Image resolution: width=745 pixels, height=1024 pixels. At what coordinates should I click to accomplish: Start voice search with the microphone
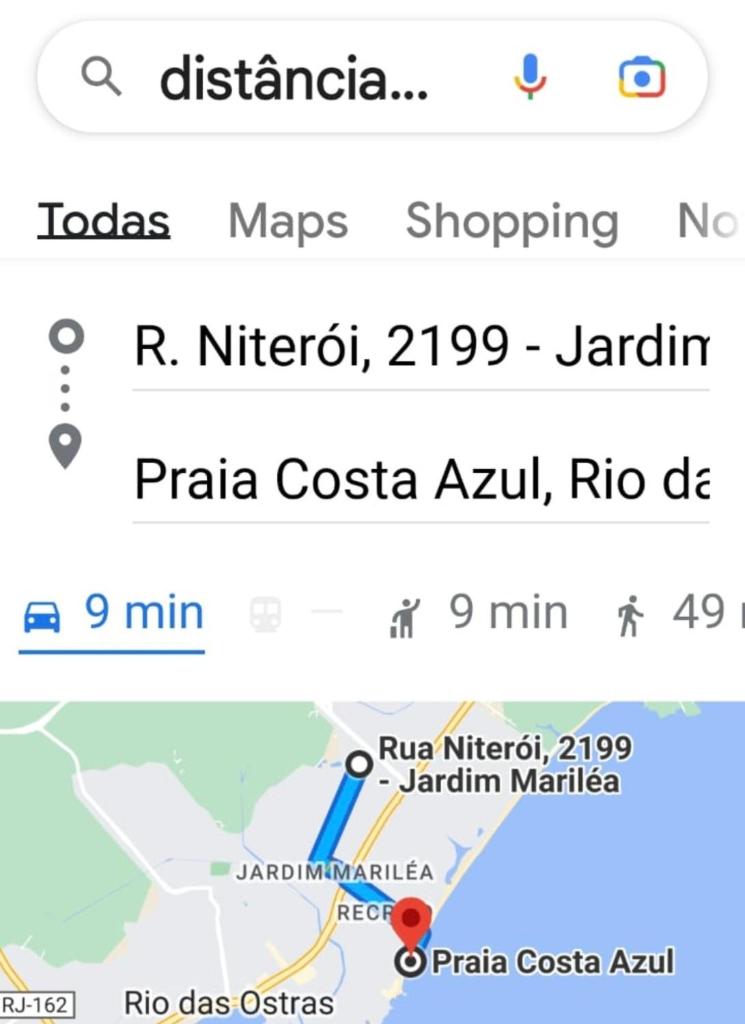click(x=530, y=78)
